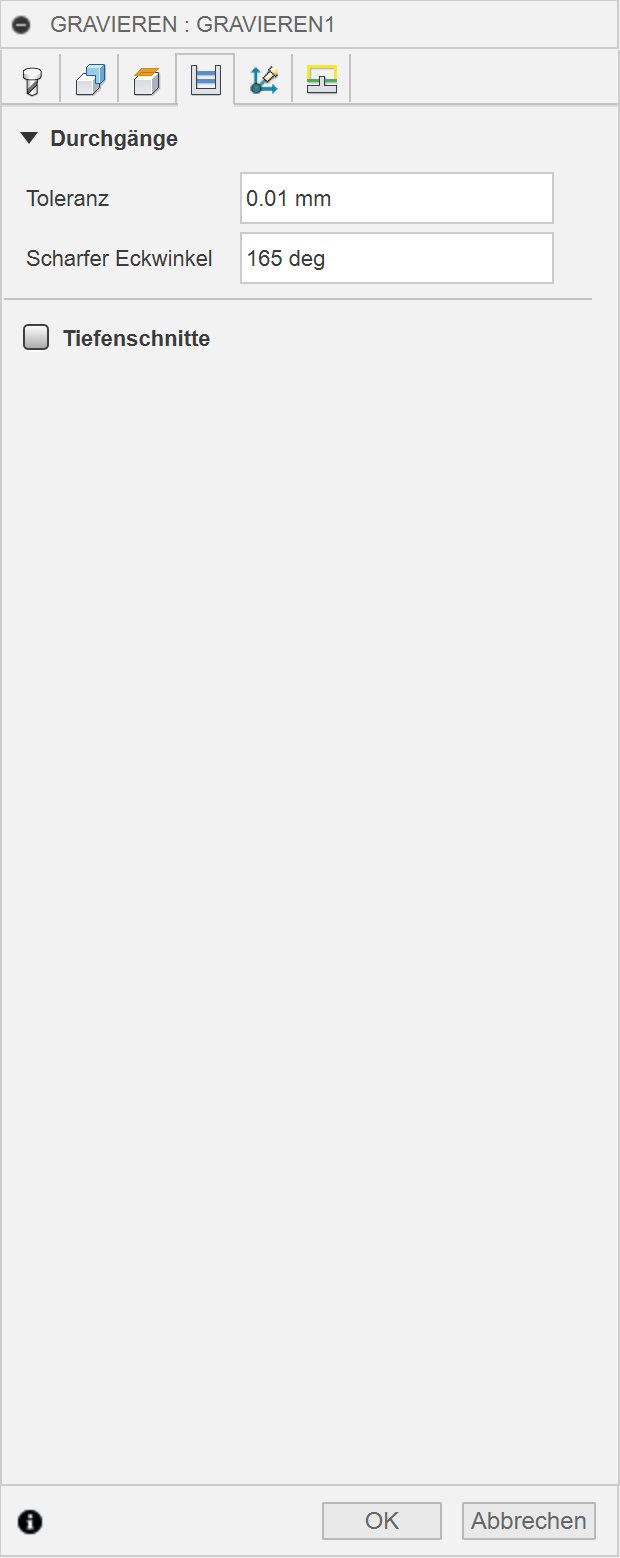Enable the Tiefenschnitte checkbox

click(x=36, y=338)
